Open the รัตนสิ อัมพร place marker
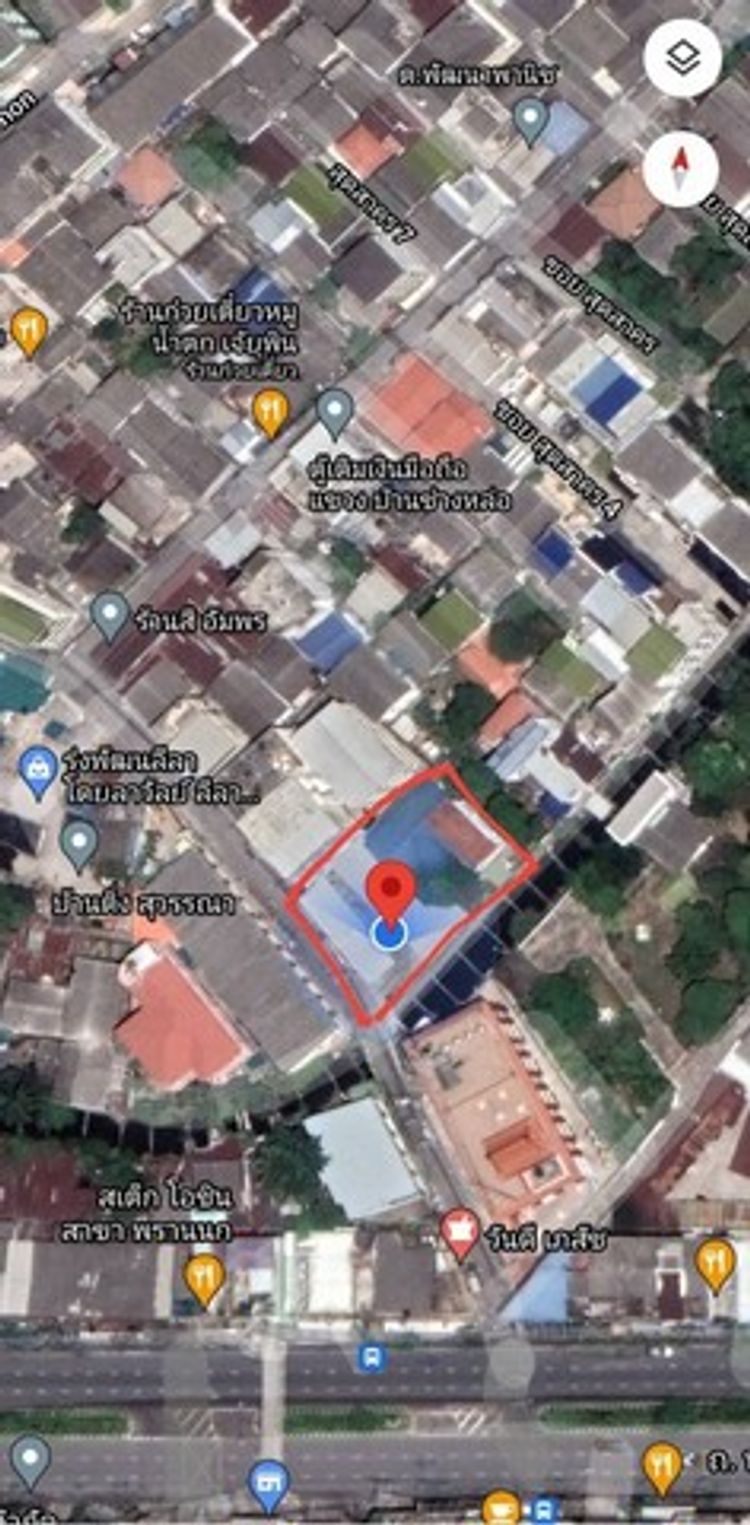 click(110, 613)
